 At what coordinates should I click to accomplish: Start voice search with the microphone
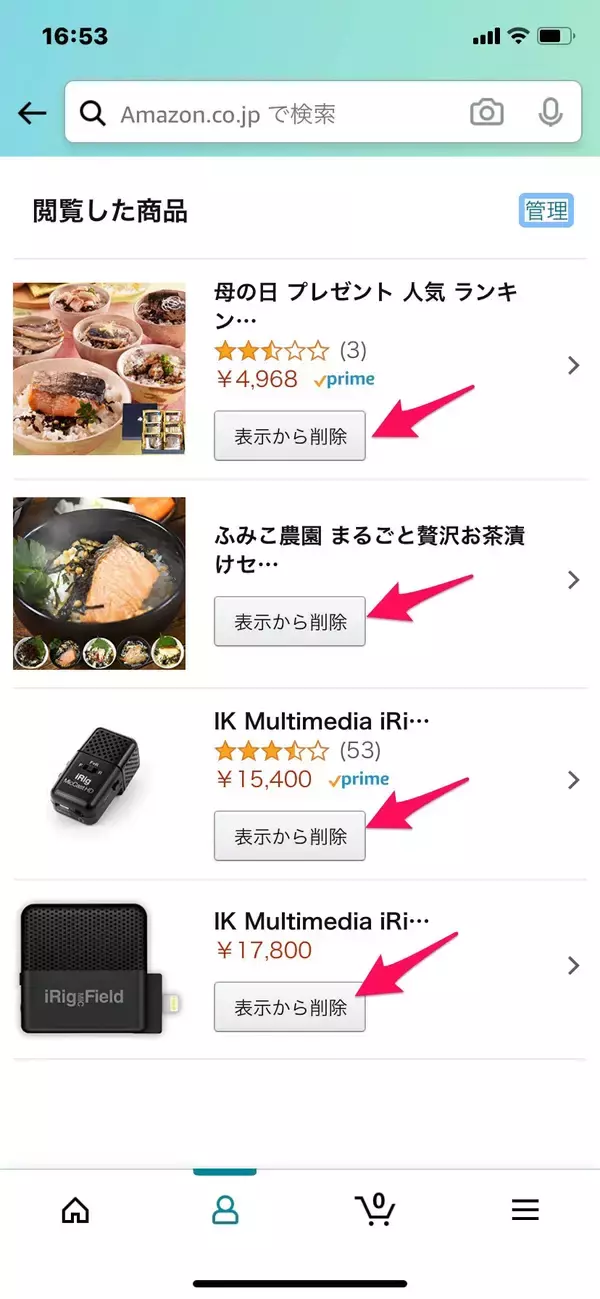point(550,113)
